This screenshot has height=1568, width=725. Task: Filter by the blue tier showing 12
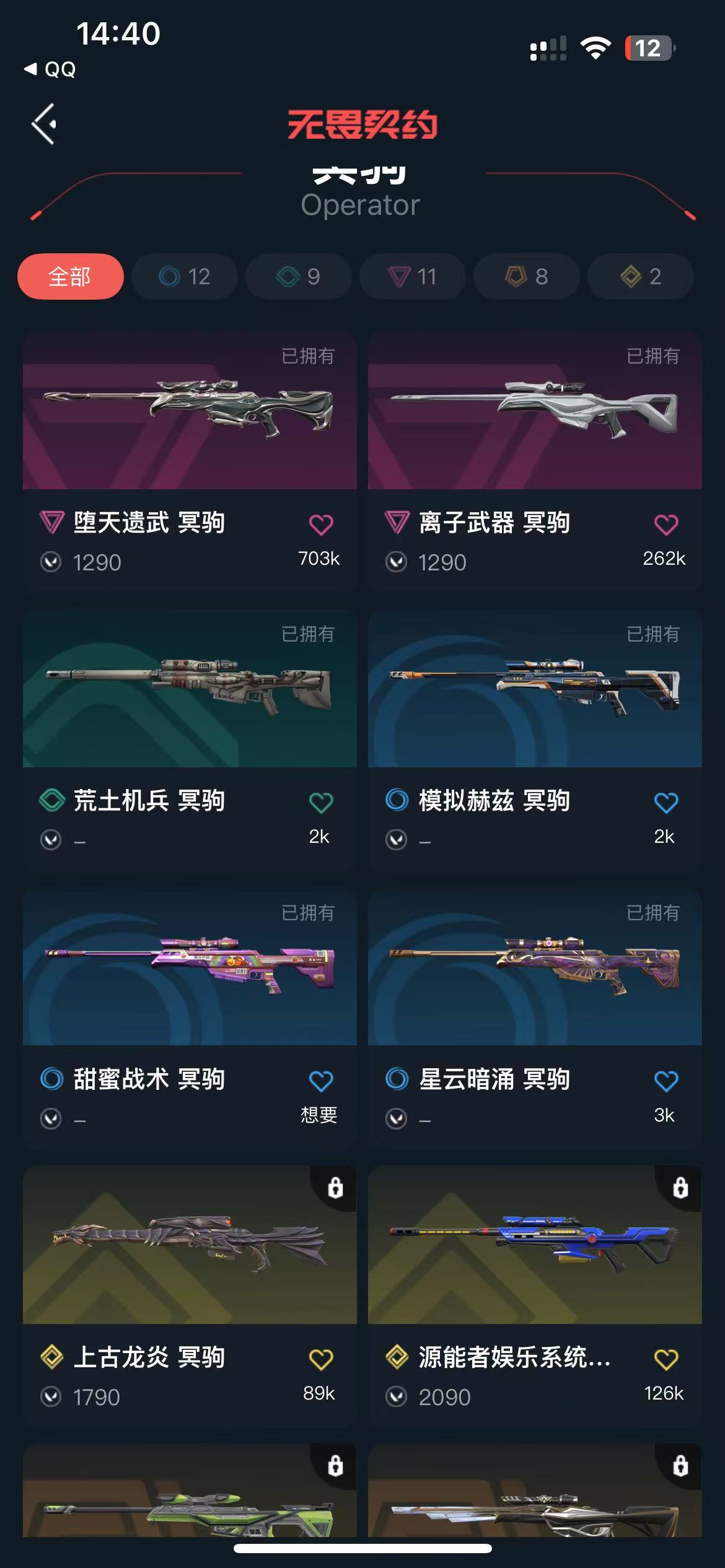click(185, 276)
